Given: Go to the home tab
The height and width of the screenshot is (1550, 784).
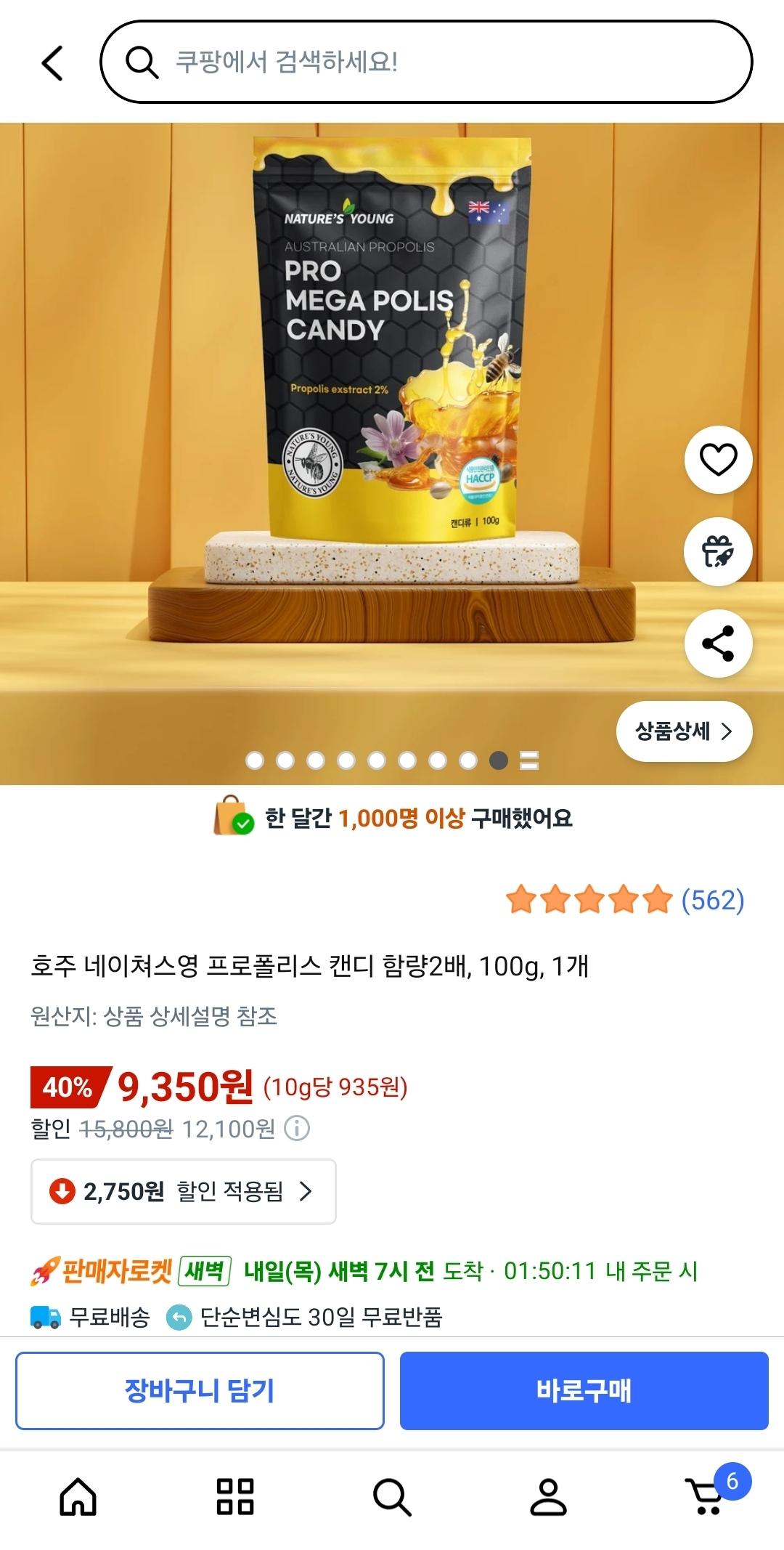Looking at the screenshot, I should pyautogui.click(x=78, y=1498).
